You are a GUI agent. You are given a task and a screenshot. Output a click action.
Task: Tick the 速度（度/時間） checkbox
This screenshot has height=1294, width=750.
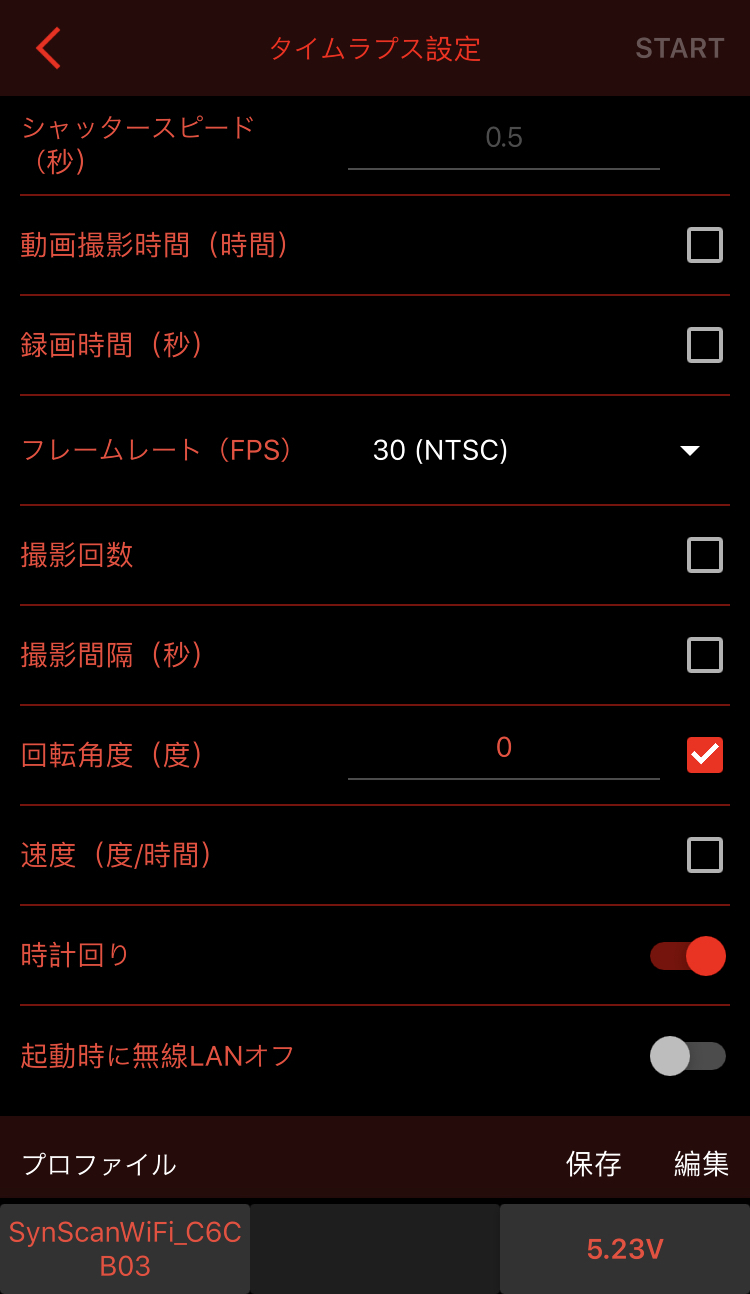coord(704,855)
